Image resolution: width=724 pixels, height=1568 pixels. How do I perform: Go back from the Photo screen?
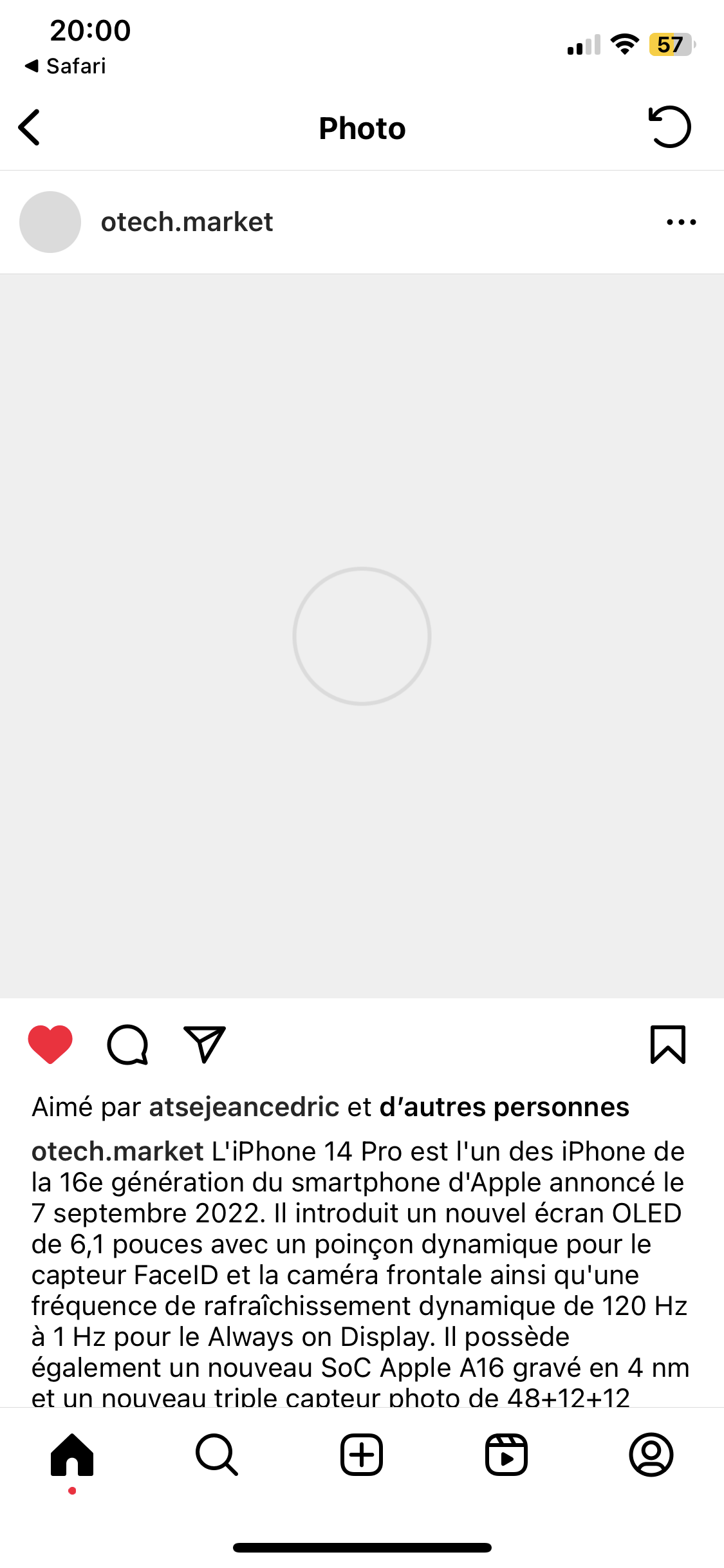(x=30, y=127)
